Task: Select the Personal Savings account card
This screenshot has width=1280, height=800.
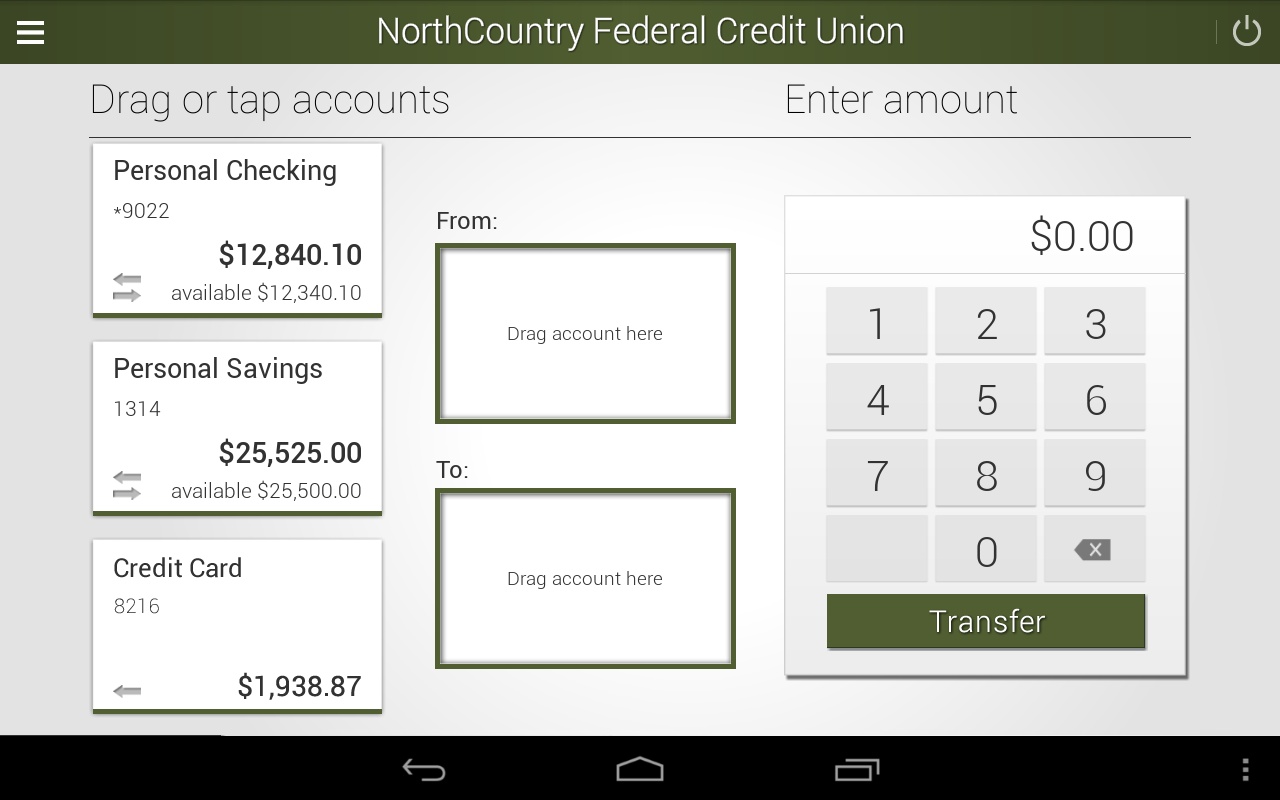Action: 237,427
